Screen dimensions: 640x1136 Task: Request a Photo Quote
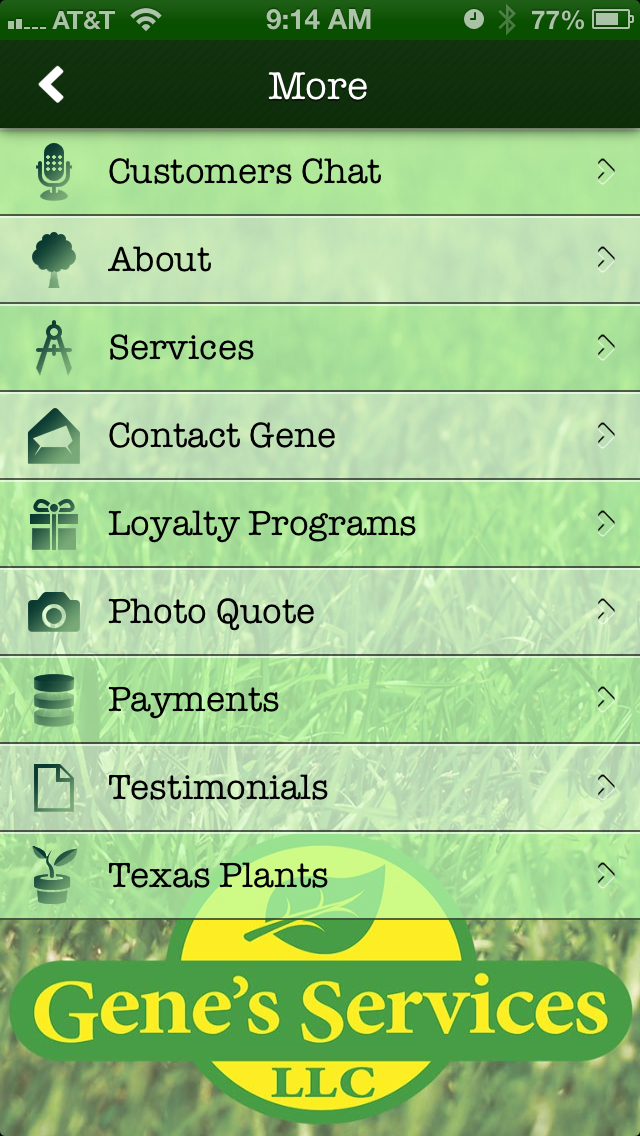(320, 612)
